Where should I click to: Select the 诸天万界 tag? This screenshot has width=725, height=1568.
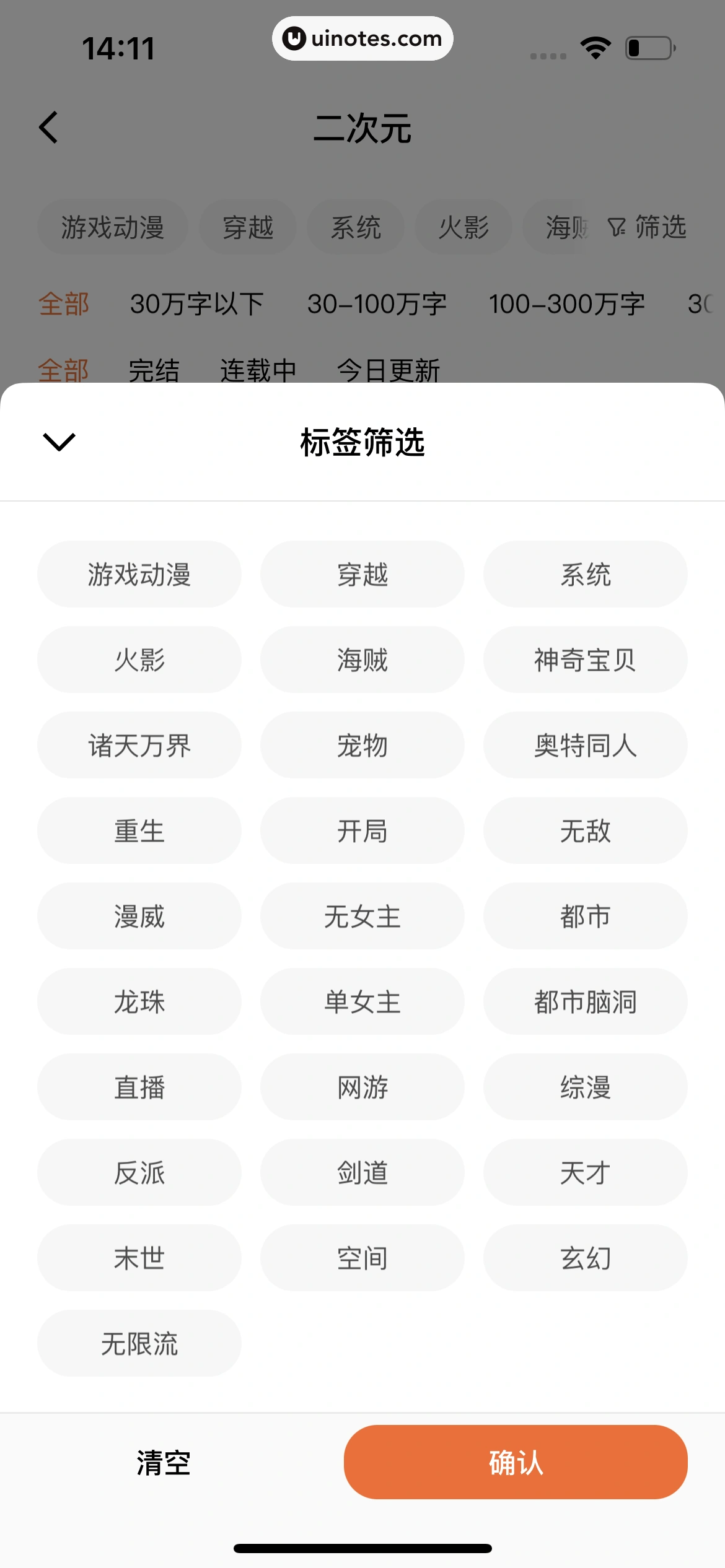point(139,745)
